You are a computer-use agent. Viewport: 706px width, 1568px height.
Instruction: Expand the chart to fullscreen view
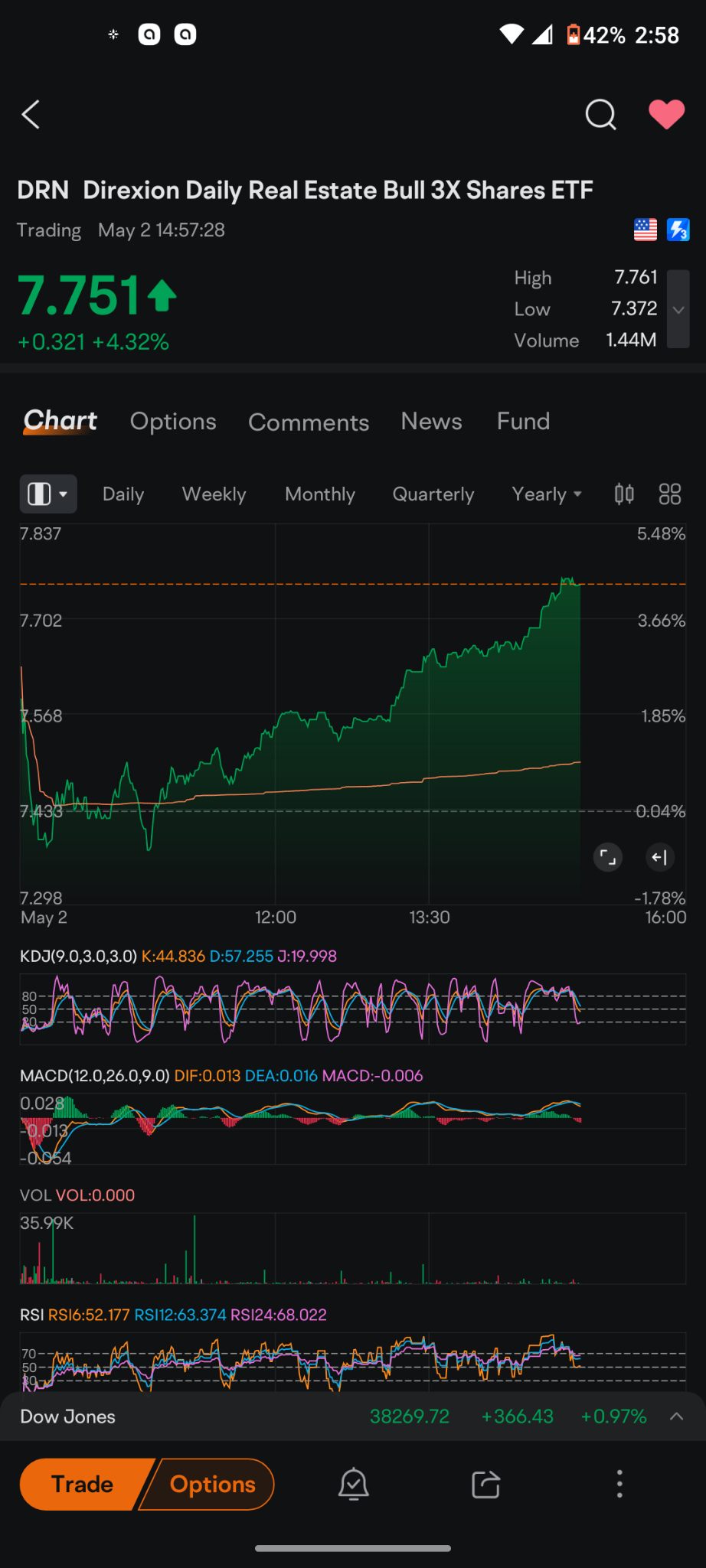[607, 857]
